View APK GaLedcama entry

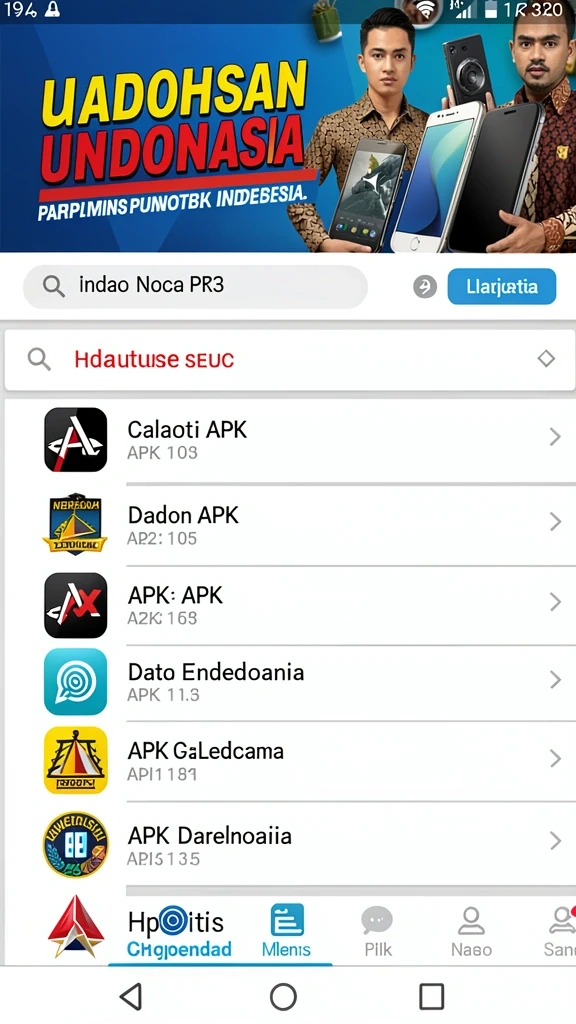288,761
